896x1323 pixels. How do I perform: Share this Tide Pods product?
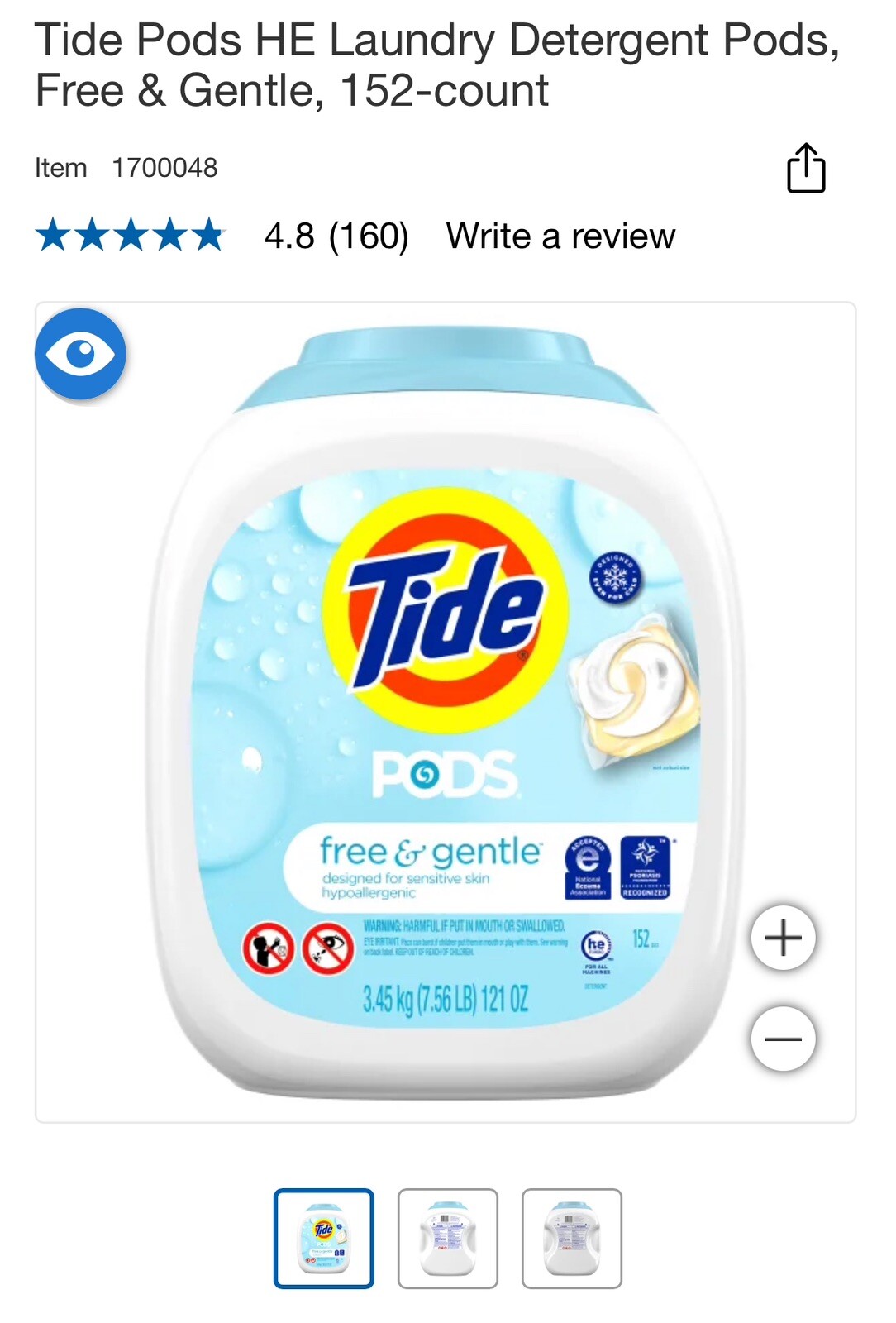[x=806, y=168]
